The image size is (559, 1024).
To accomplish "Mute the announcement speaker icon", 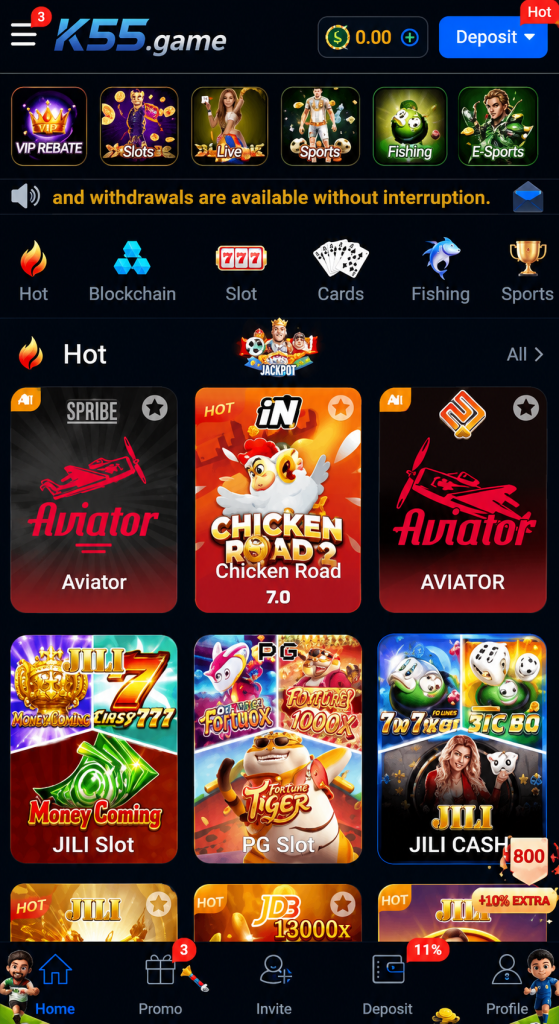I will pos(25,197).
